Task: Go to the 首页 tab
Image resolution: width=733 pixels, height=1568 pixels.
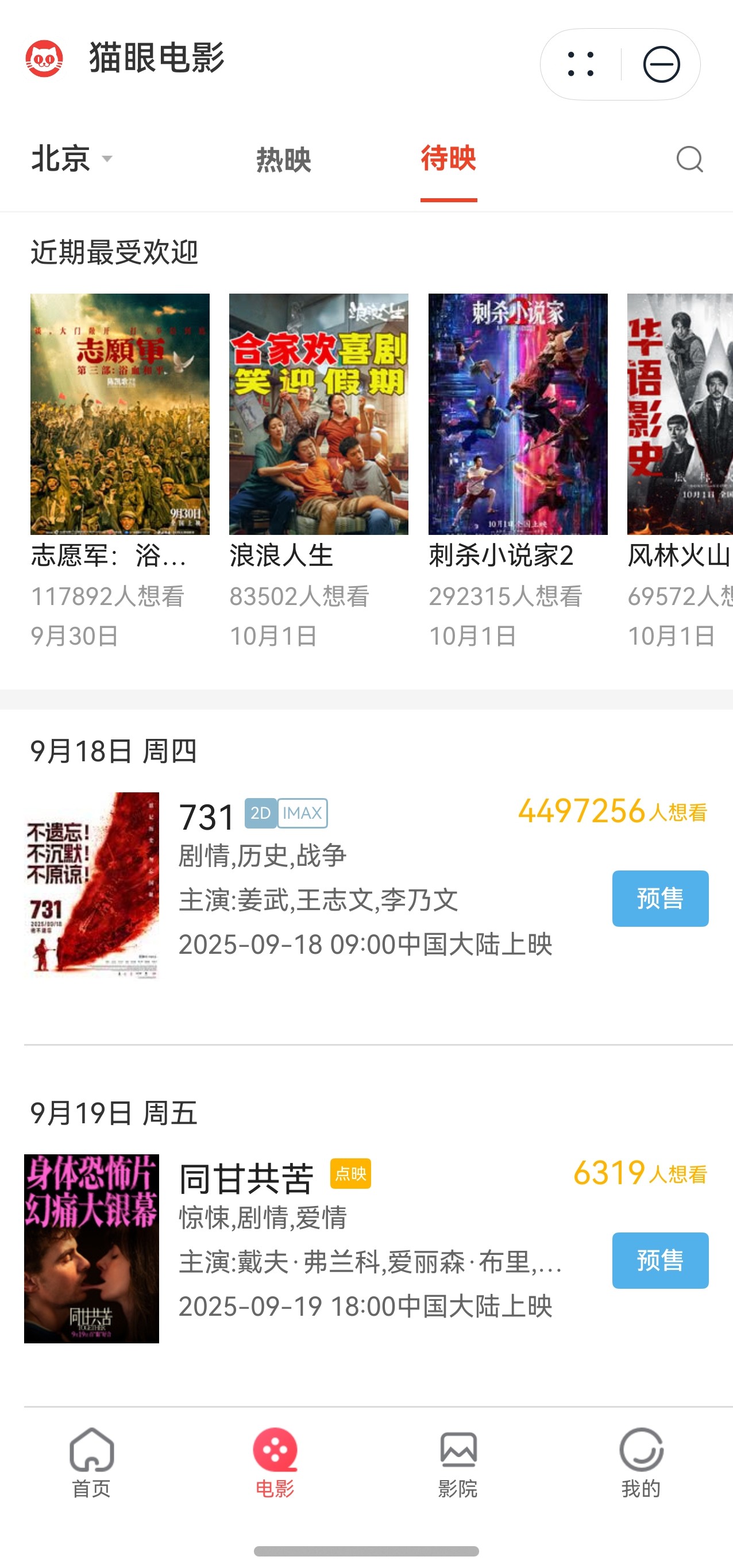Action: pos(91,1462)
